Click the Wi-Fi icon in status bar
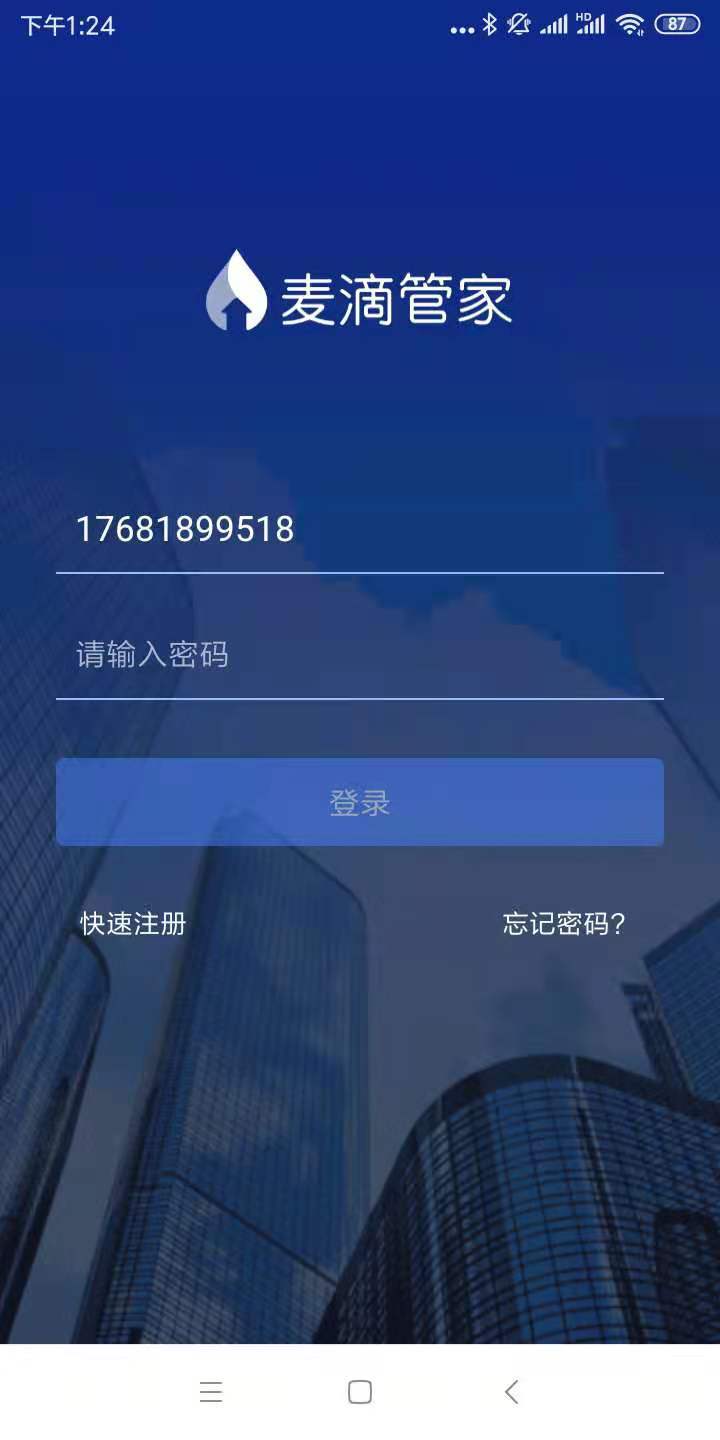The width and height of the screenshot is (720, 1440). click(630, 24)
